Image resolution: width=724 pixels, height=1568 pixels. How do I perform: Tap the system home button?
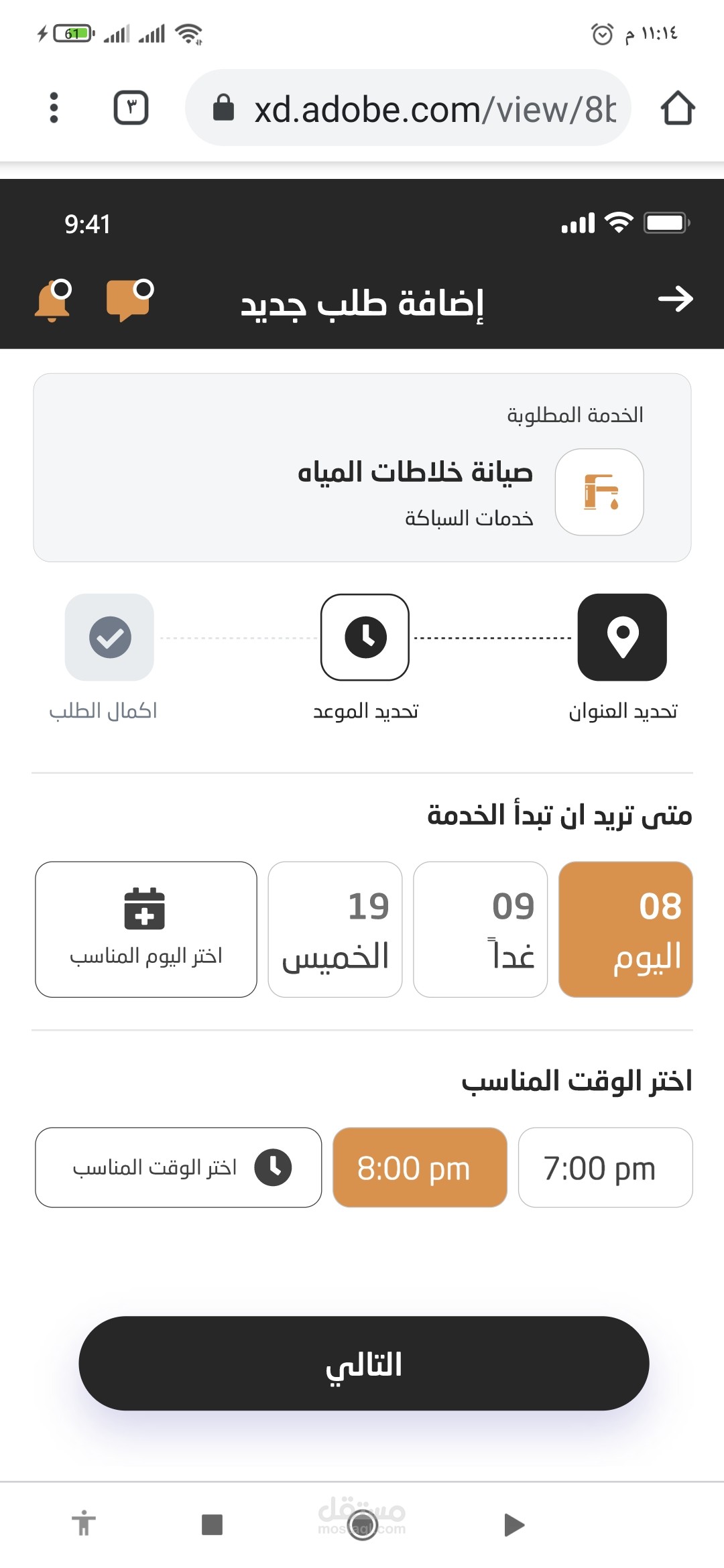(362, 1525)
